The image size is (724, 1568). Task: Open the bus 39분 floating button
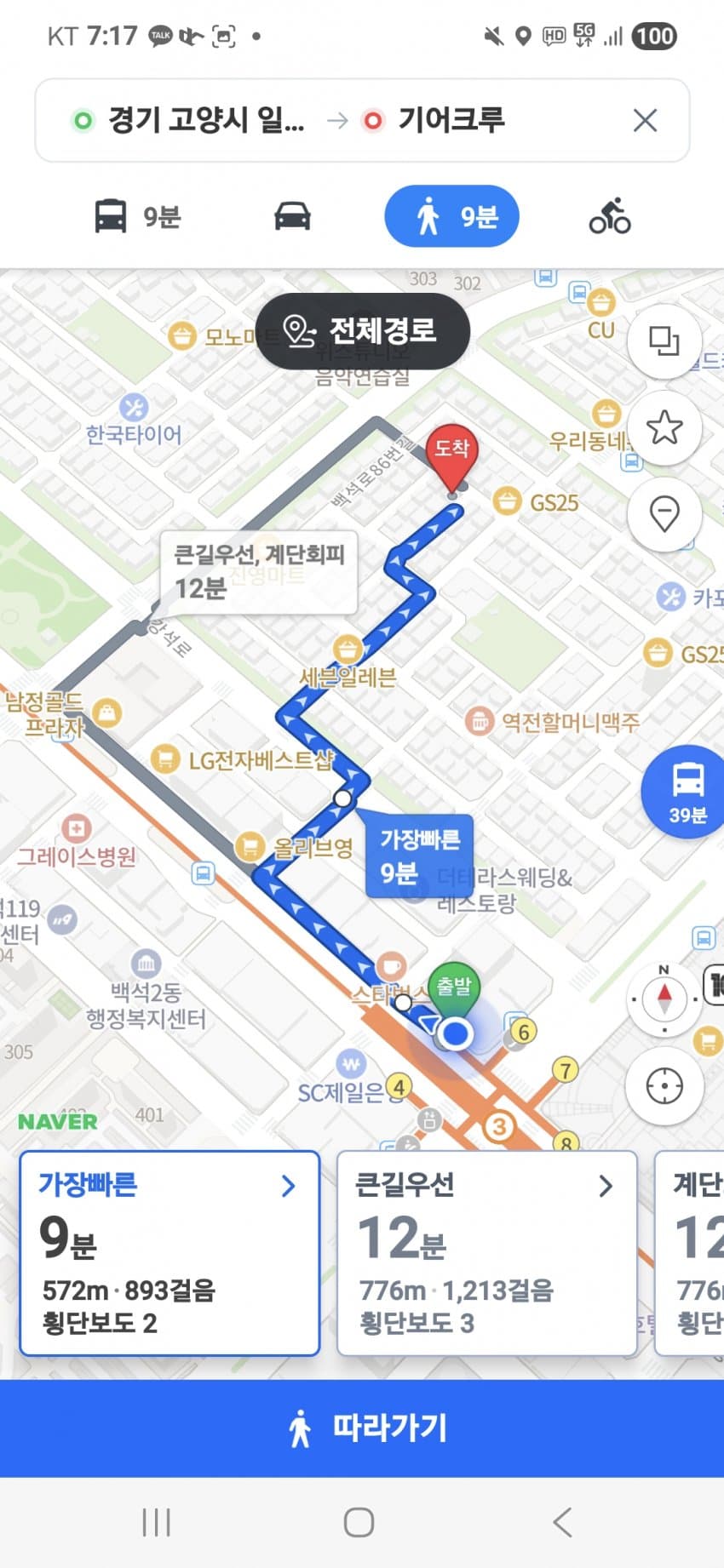click(687, 795)
